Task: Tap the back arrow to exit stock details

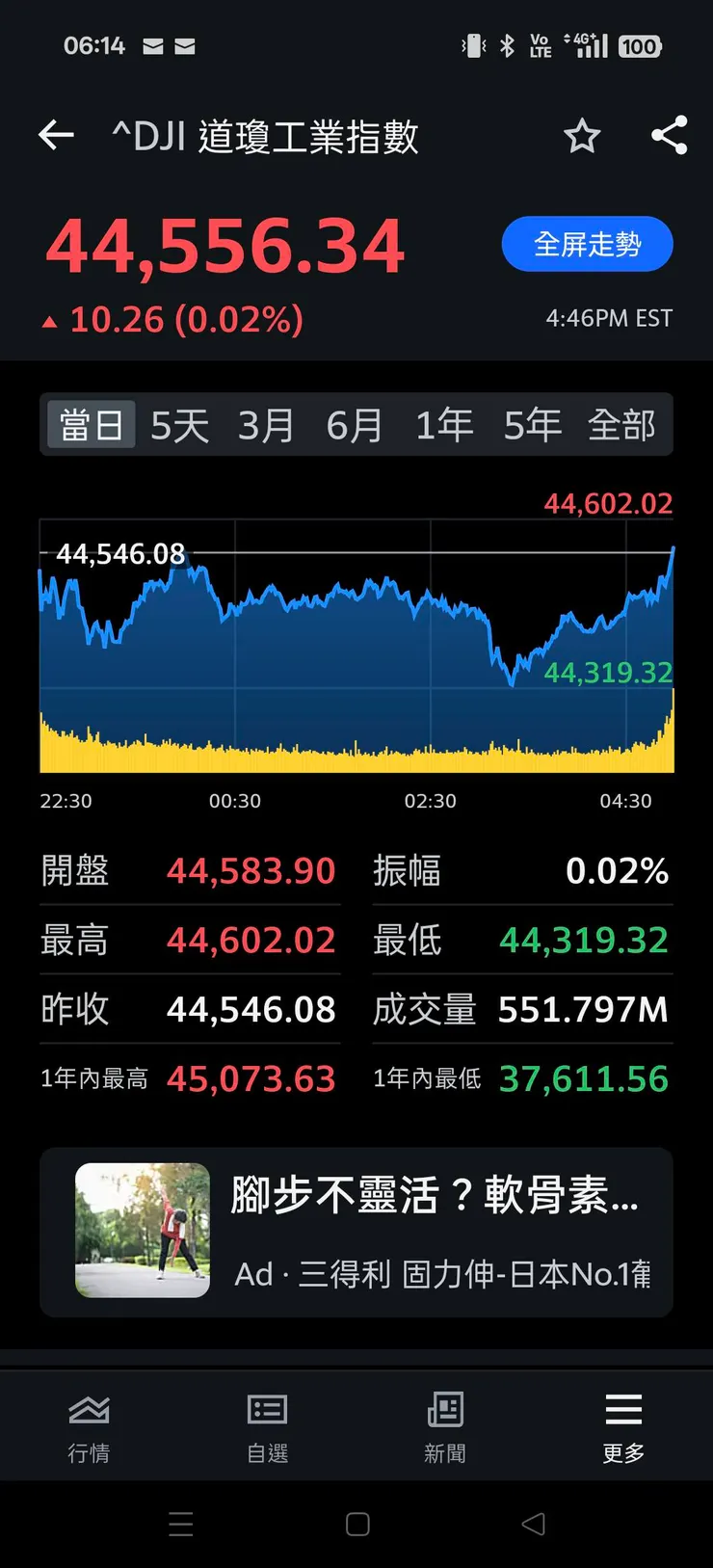Action: click(x=55, y=136)
